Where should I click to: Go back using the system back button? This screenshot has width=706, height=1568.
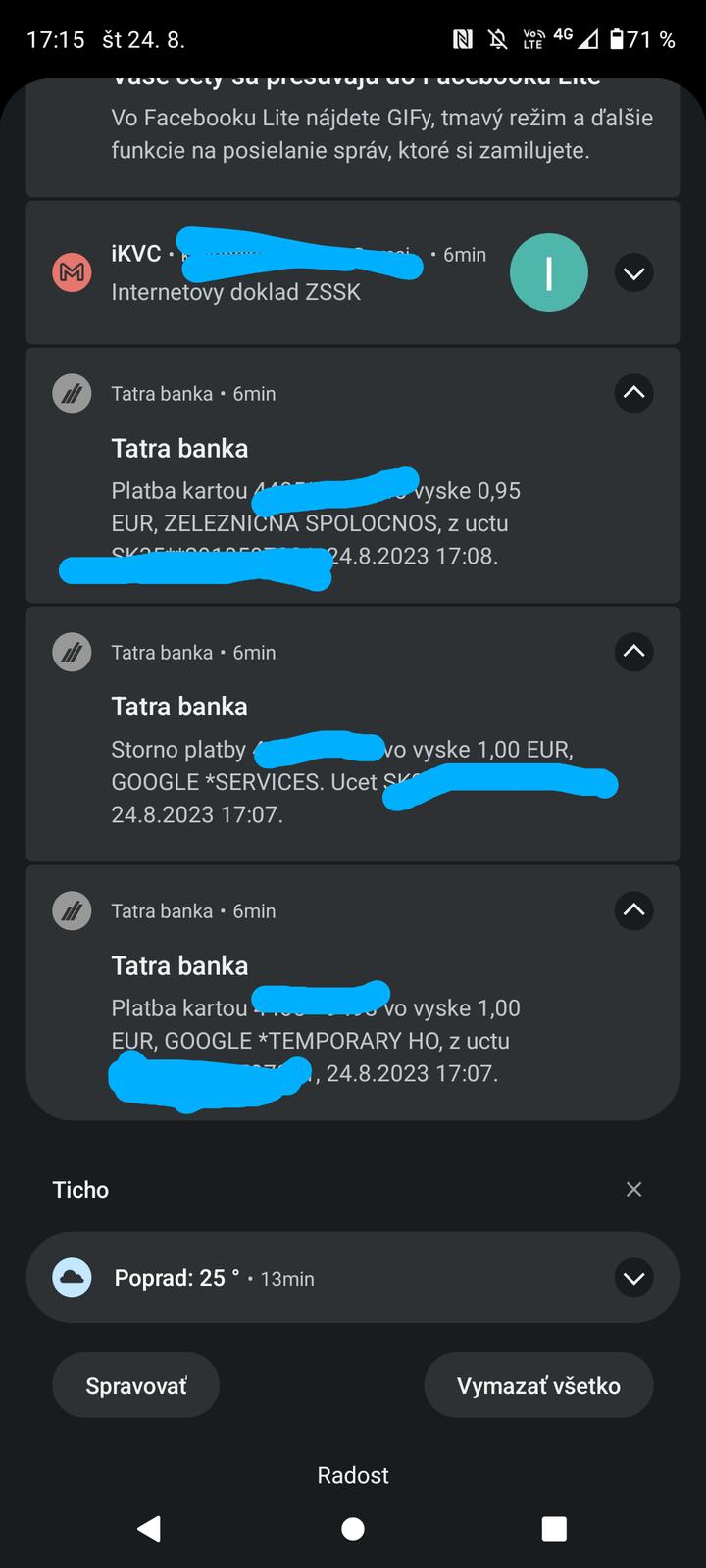pyautogui.click(x=149, y=1528)
